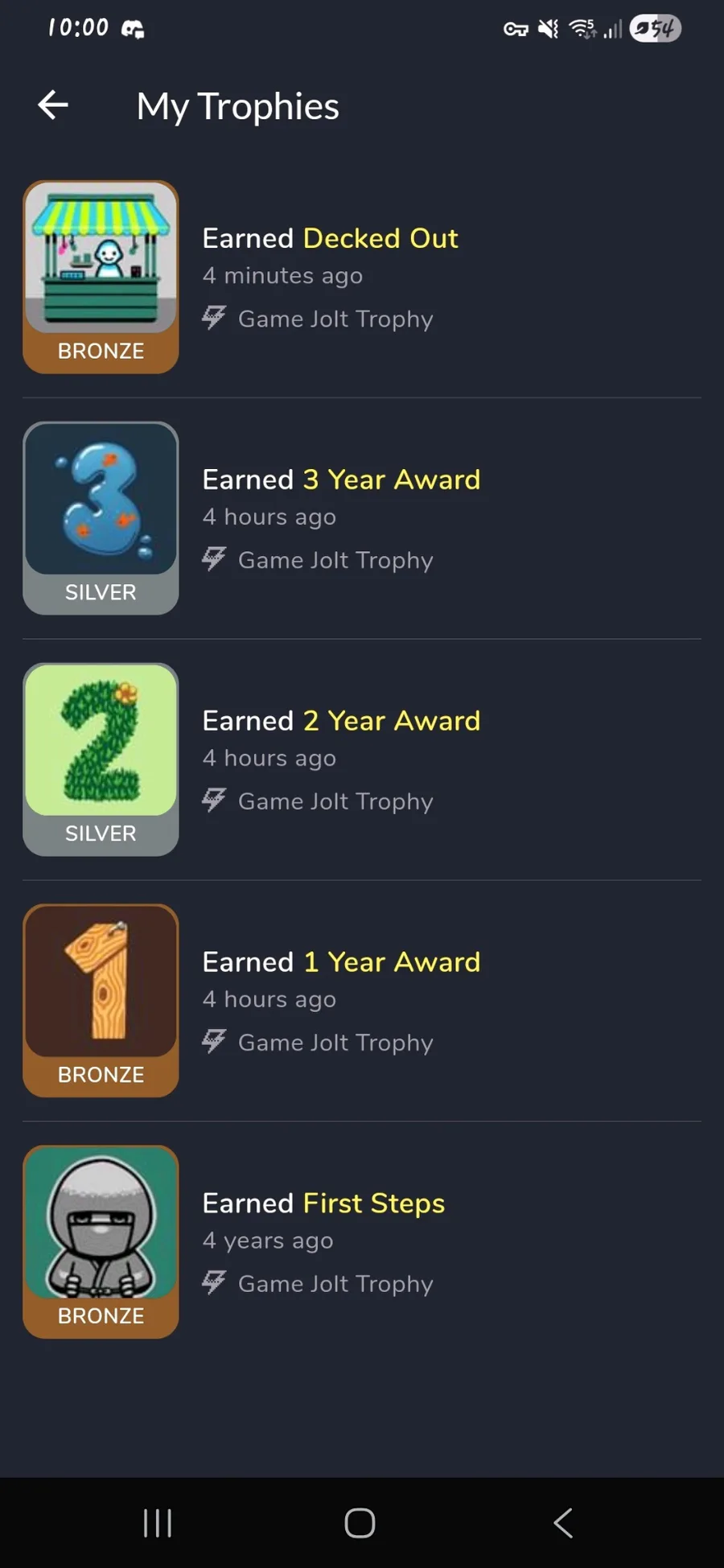Image resolution: width=724 pixels, height=1568 pixels.
Task: Go back from My Trophies
Action: click(x=53, y=105)
